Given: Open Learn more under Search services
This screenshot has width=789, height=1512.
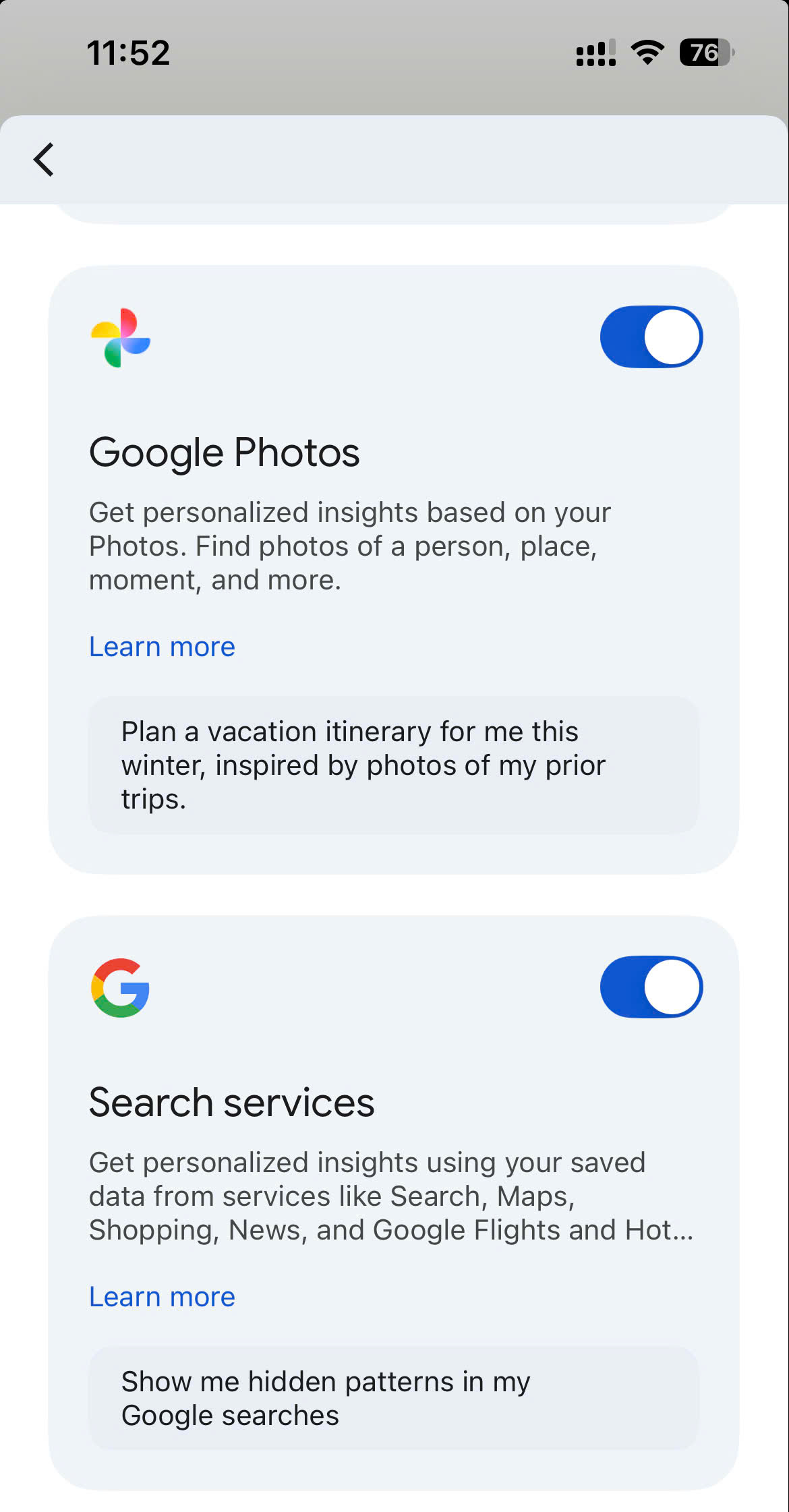Looking at the screenshot, I should click(161, 1296).
